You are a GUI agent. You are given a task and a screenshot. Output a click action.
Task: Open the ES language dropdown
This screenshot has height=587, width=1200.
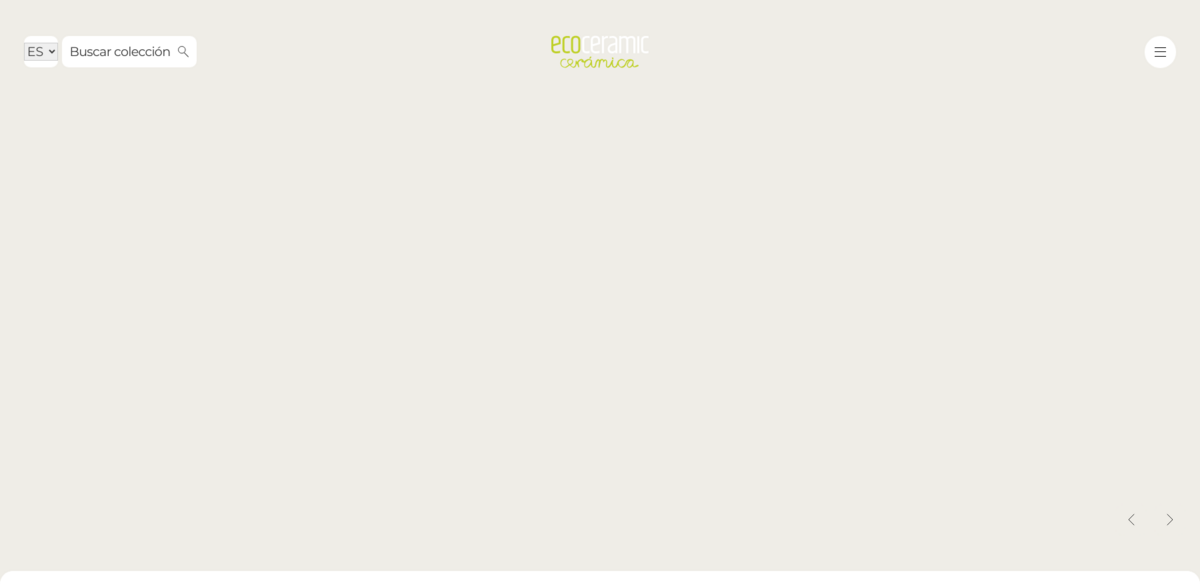pyautogui.click(x=41, y=52)
